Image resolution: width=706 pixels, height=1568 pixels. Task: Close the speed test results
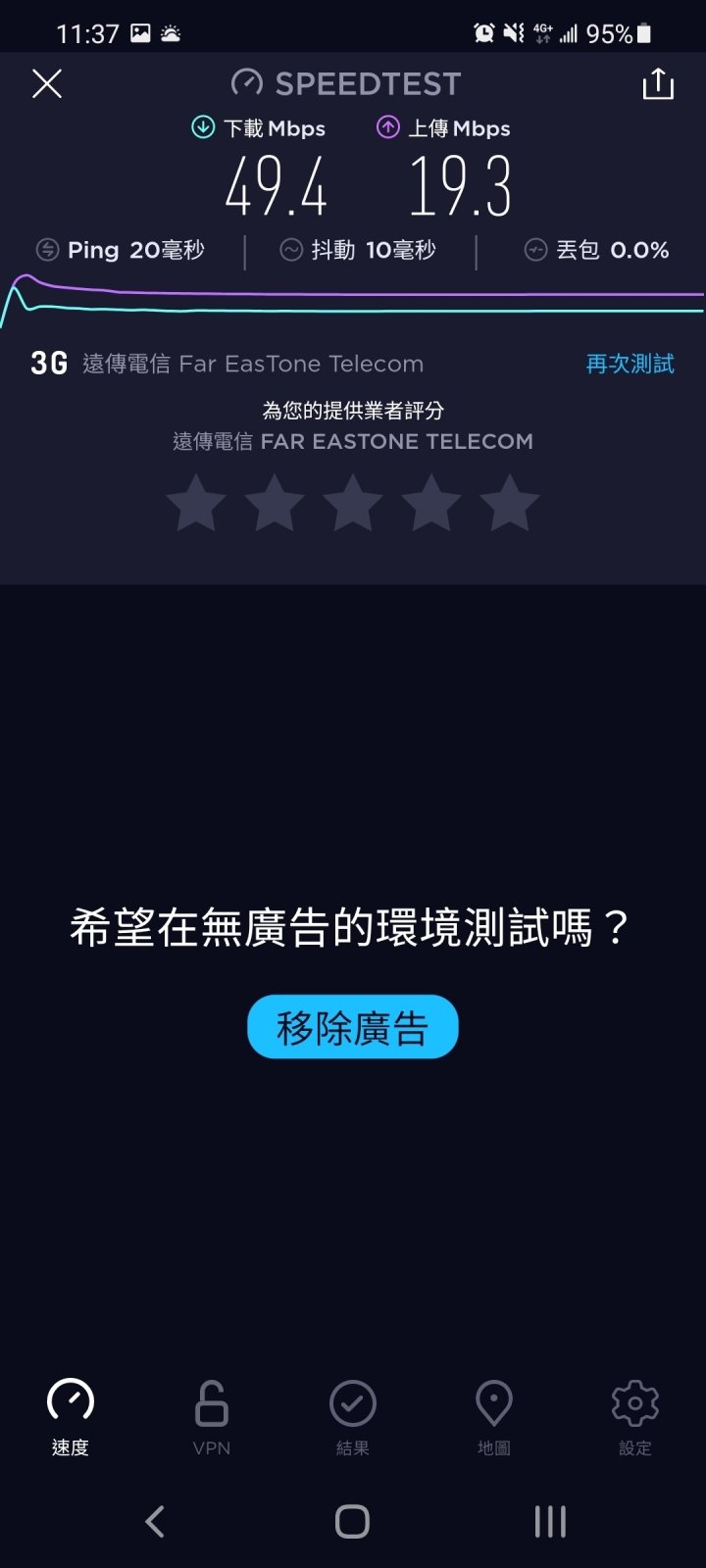click(47, 84)
